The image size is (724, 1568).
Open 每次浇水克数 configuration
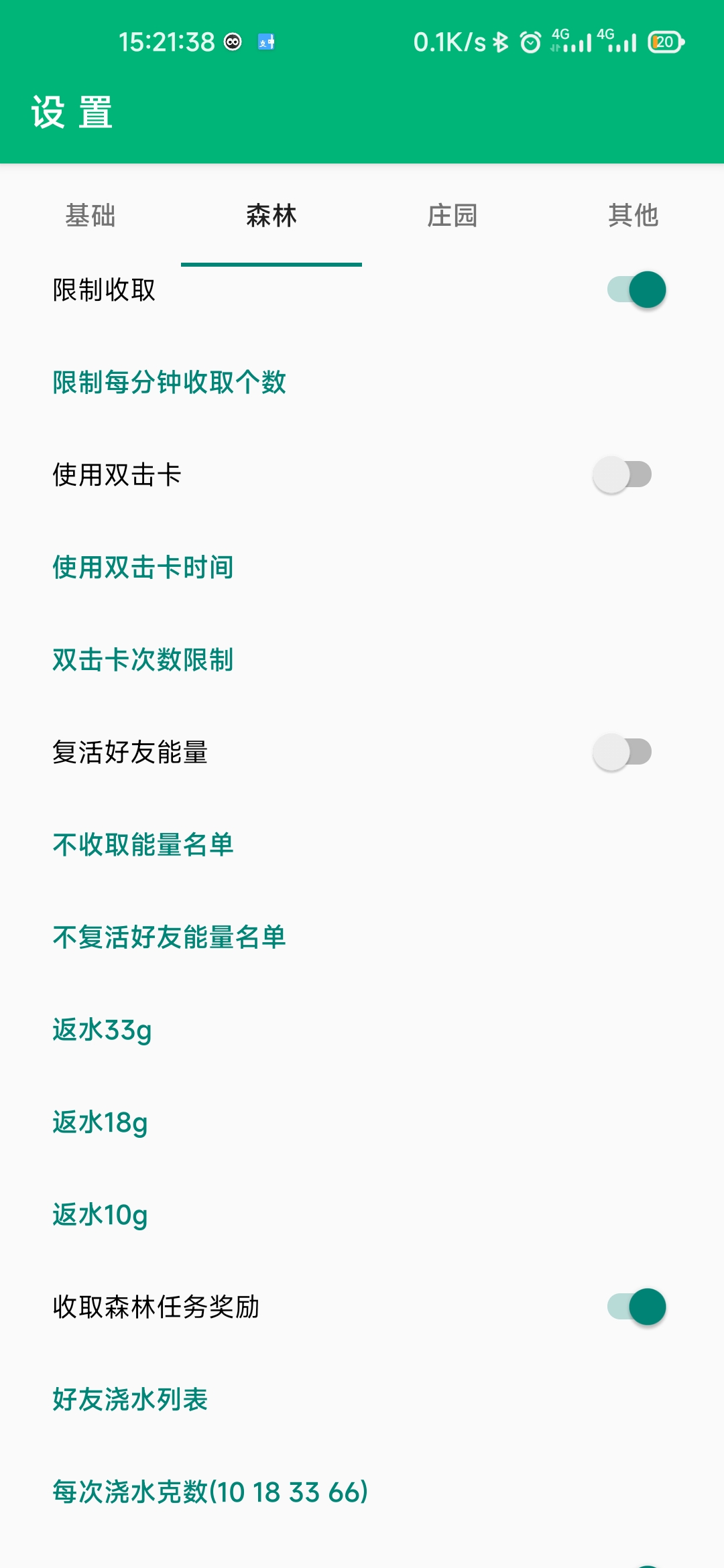point(209,1492)
